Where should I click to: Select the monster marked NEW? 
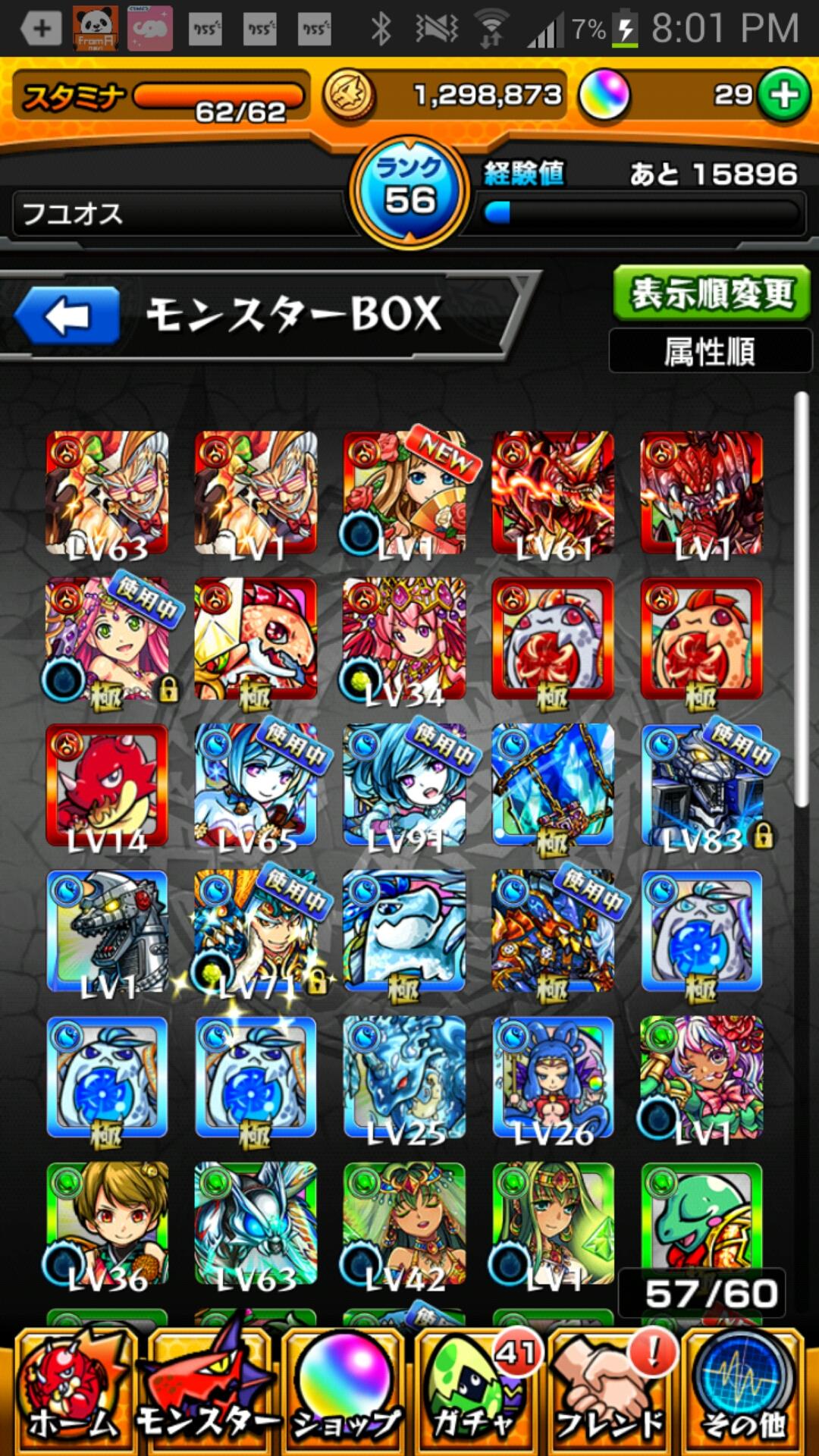coord(404,493)
